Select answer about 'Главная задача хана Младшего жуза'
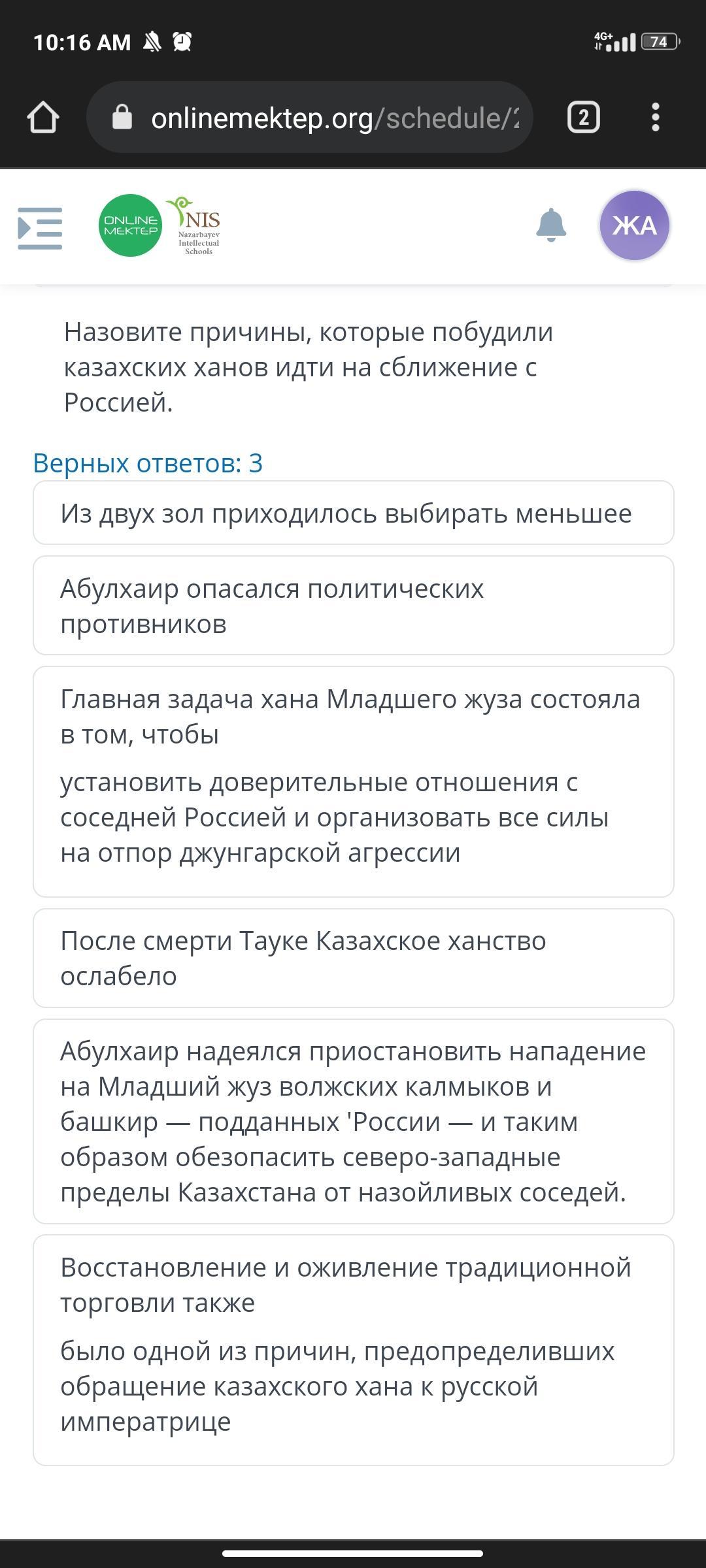This screenshot has height=1568, width=706. 353,781
